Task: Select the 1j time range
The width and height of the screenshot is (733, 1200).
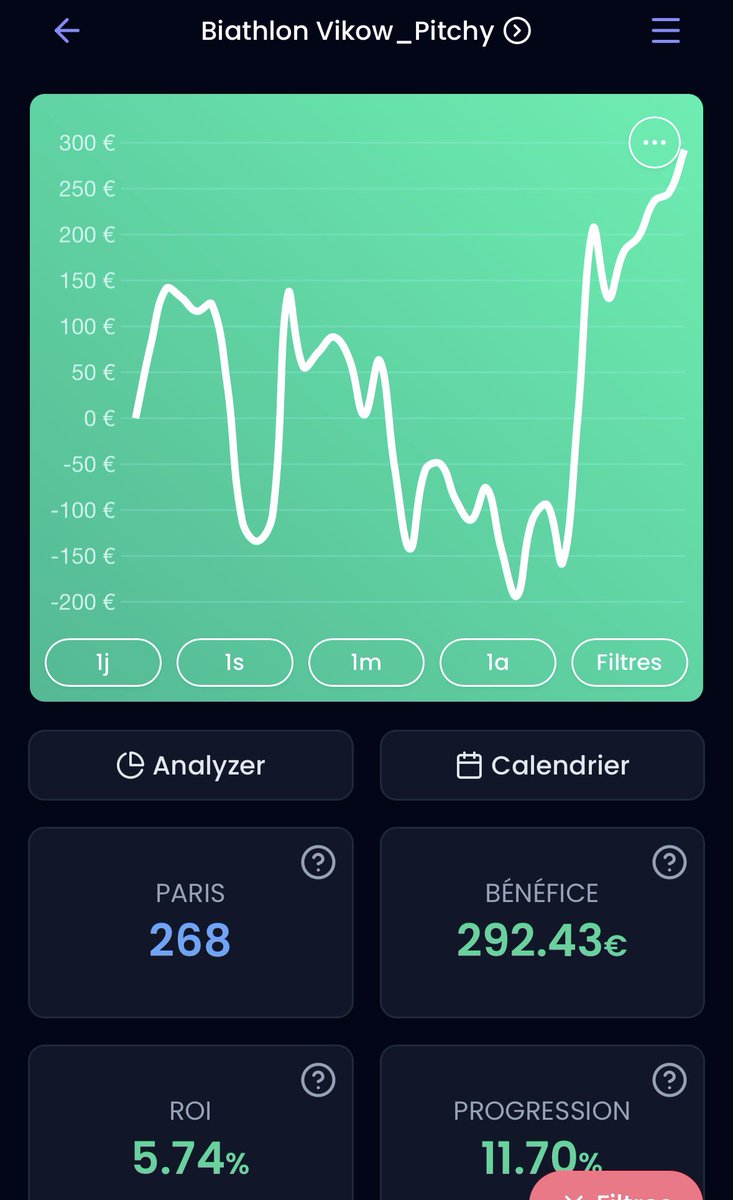Action: coord(103,662)
